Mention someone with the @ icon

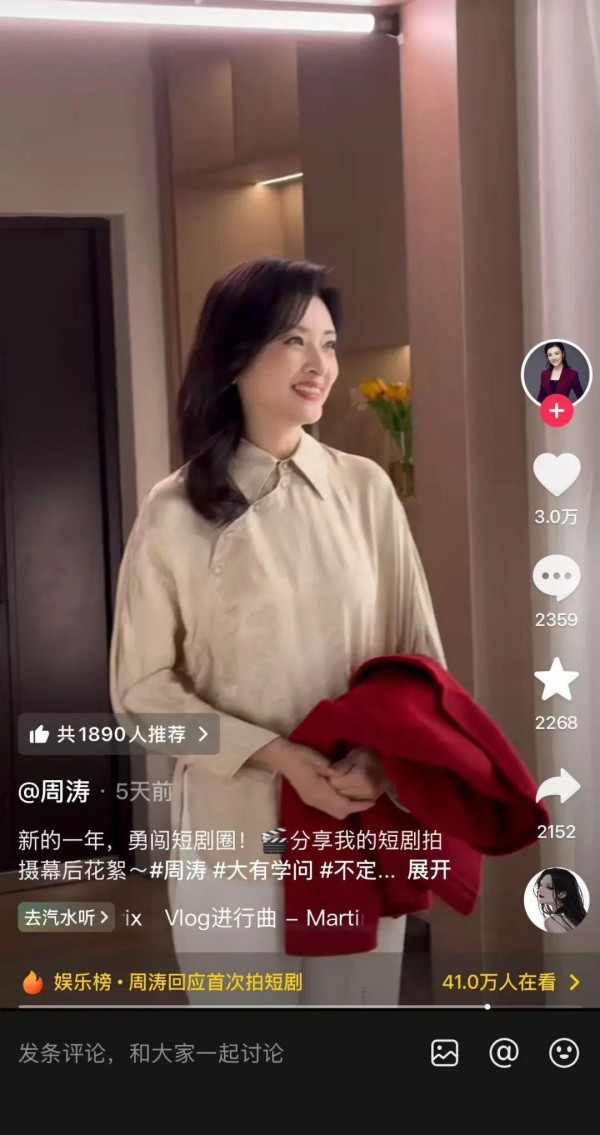point(503,1052)
